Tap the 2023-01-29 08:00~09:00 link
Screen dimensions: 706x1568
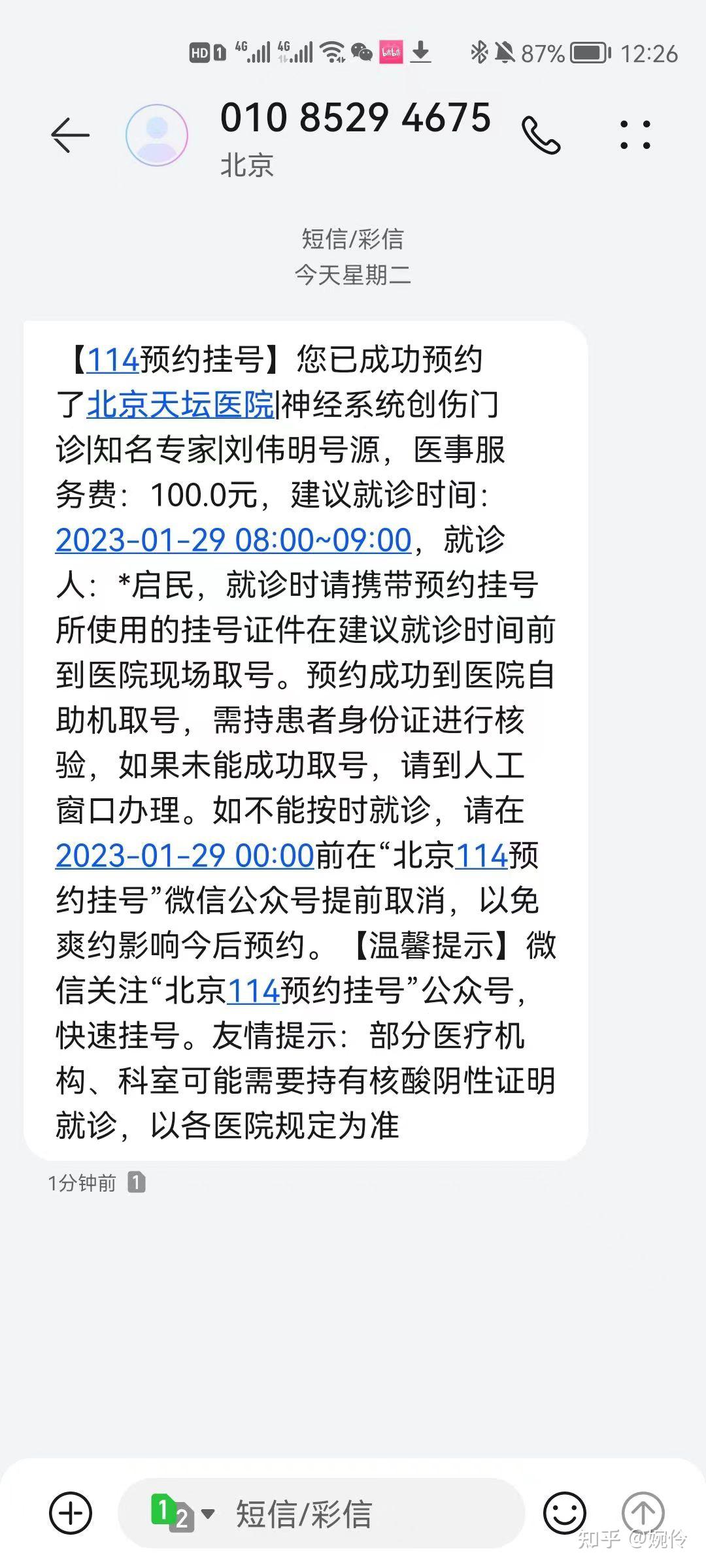233,540
